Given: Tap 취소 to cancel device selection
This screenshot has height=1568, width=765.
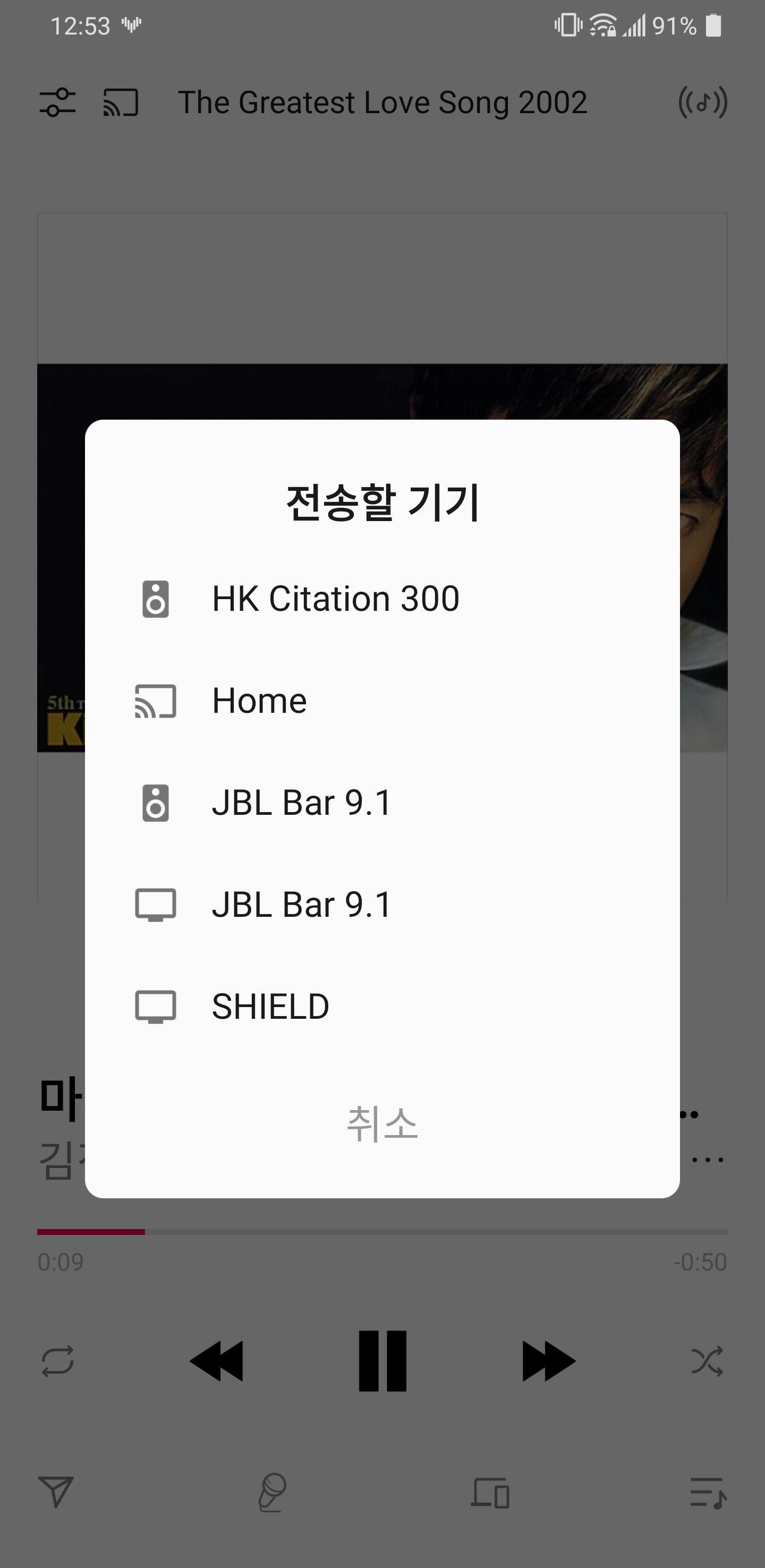Looking at the screenshot, I should 382,1123.
